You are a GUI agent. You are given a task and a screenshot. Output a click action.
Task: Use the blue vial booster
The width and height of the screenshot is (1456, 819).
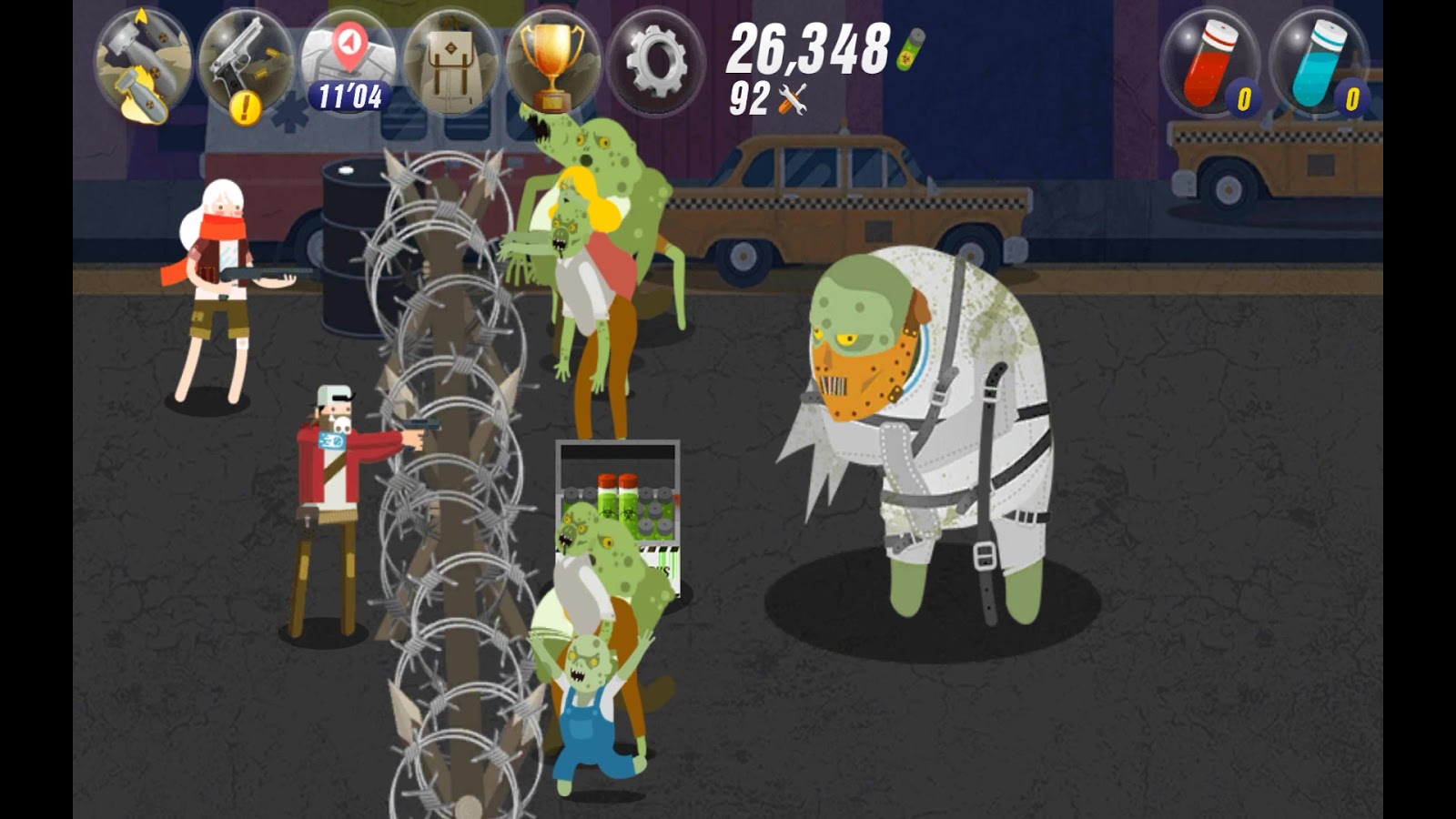click(x=1319, y=64)
